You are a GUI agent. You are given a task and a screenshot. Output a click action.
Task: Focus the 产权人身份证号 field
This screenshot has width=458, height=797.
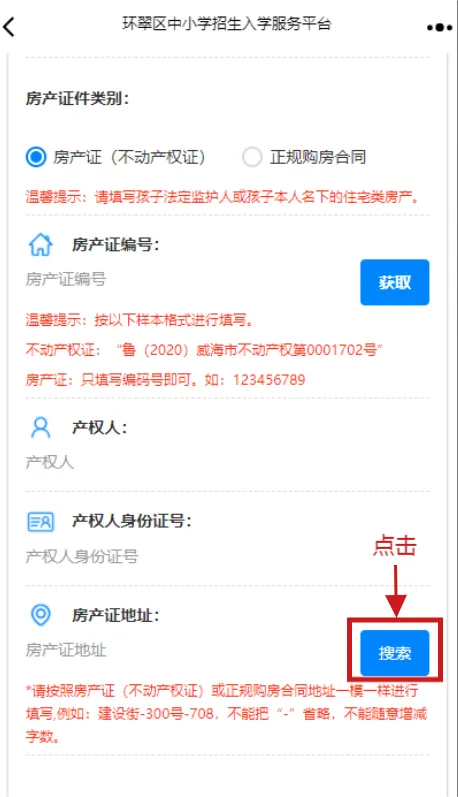point(227,556)
